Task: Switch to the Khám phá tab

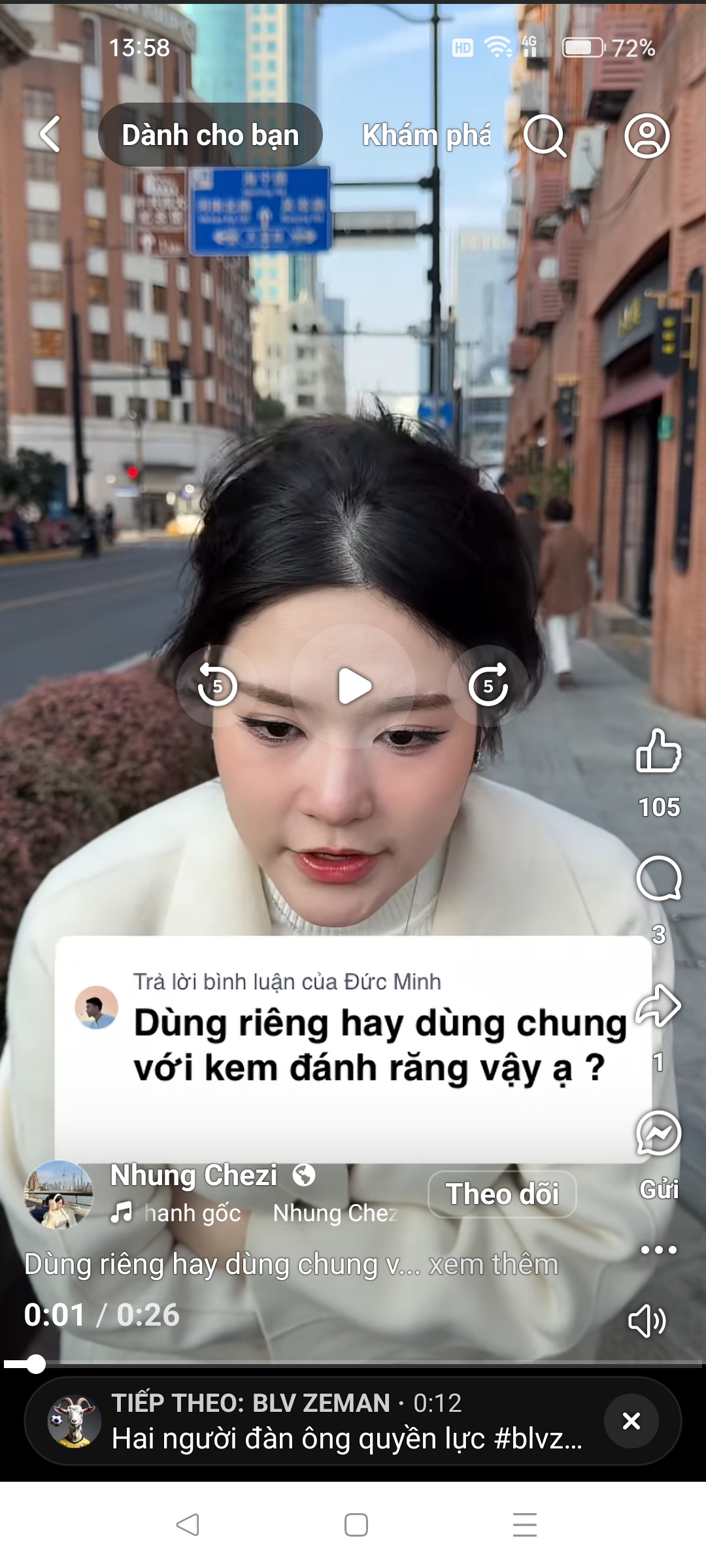Action: (x=426, y=135)
